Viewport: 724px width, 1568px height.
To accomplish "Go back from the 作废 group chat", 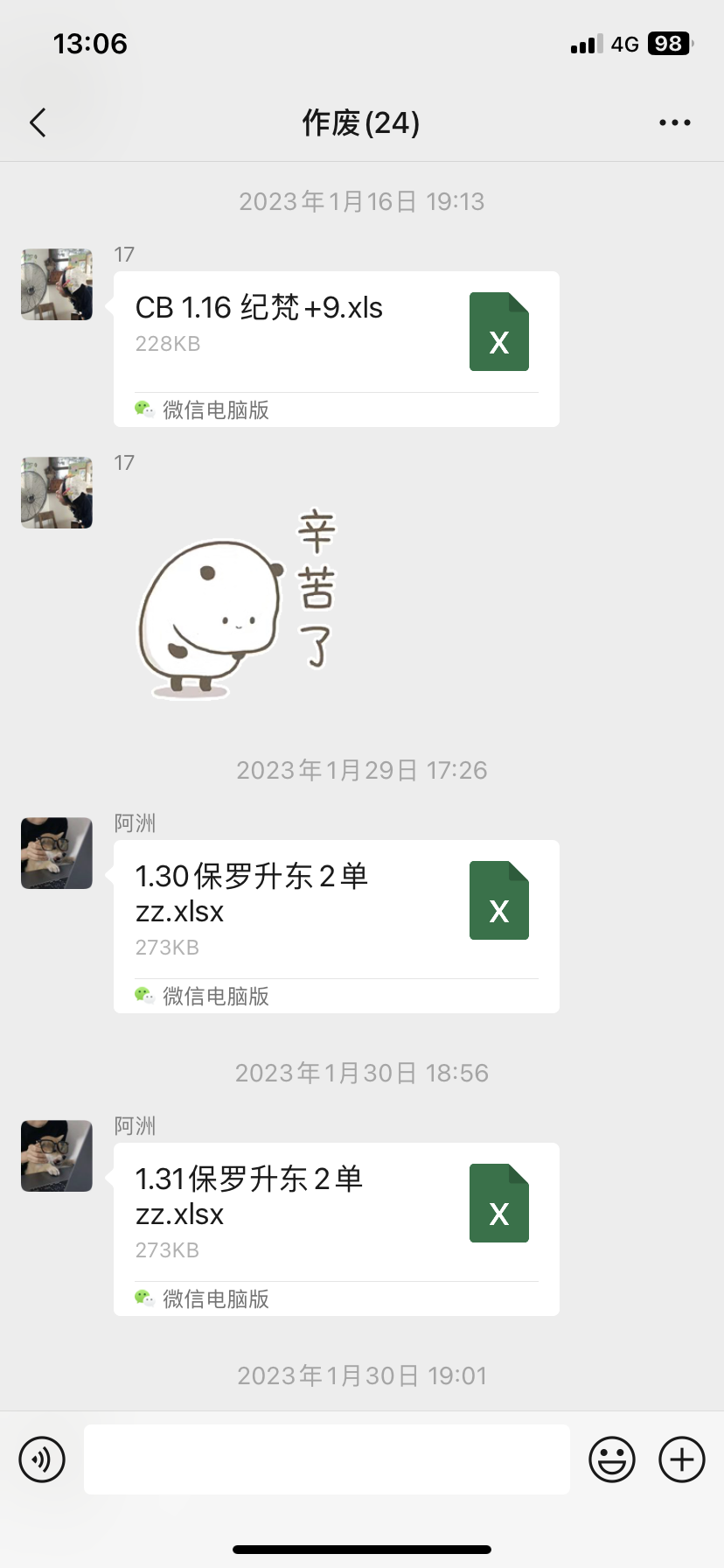I will [x=38, y=123].
